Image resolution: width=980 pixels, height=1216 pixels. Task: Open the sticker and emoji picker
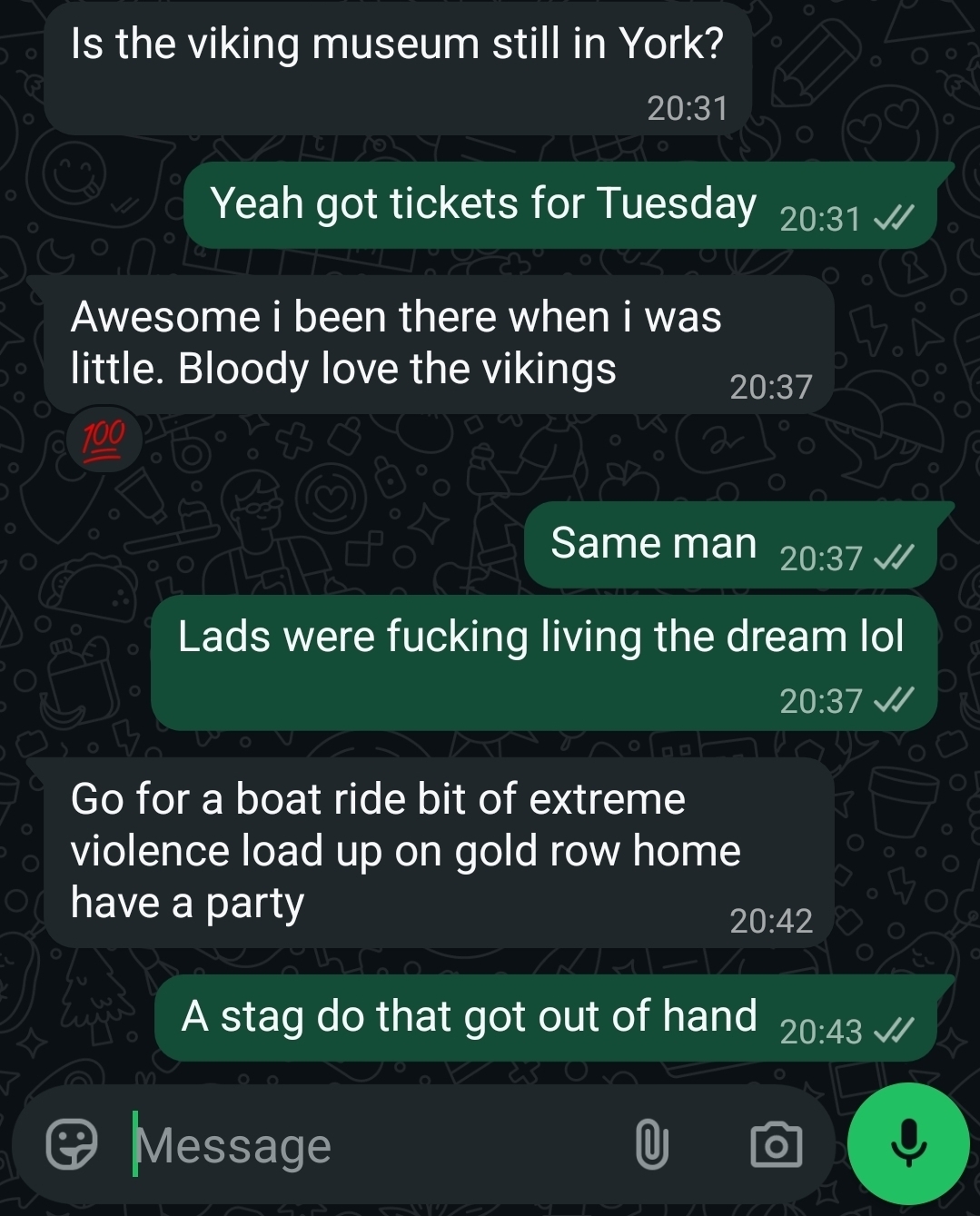(72, 1144)
